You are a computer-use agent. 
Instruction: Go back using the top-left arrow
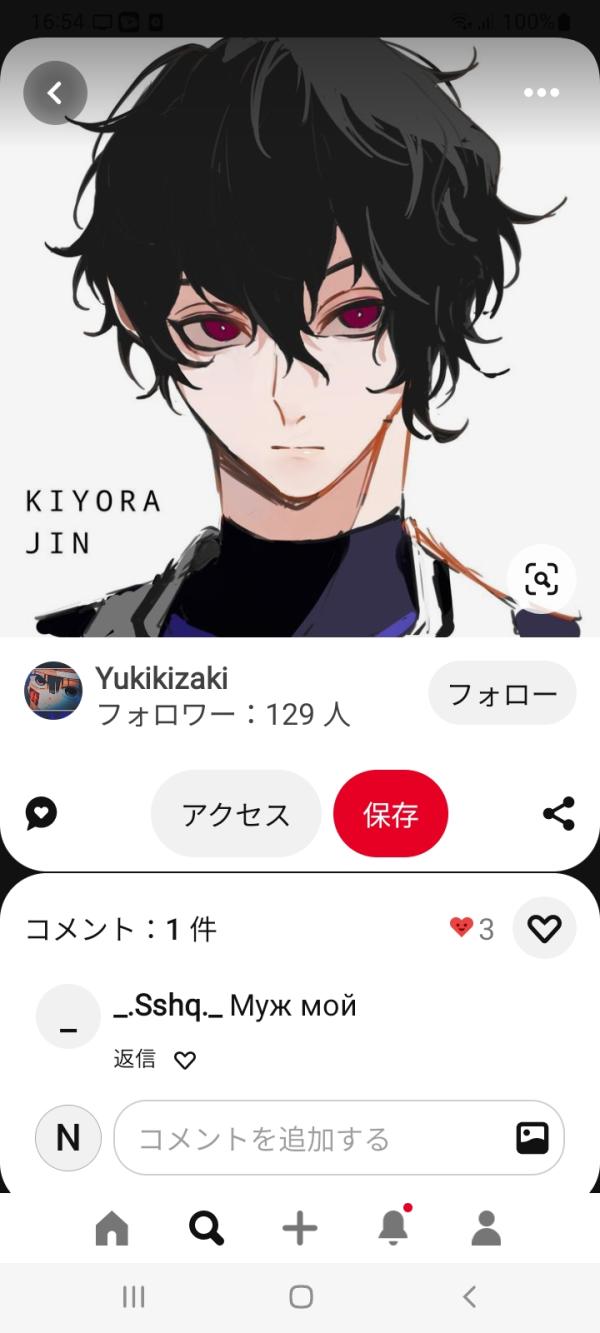tap(55, 93)
